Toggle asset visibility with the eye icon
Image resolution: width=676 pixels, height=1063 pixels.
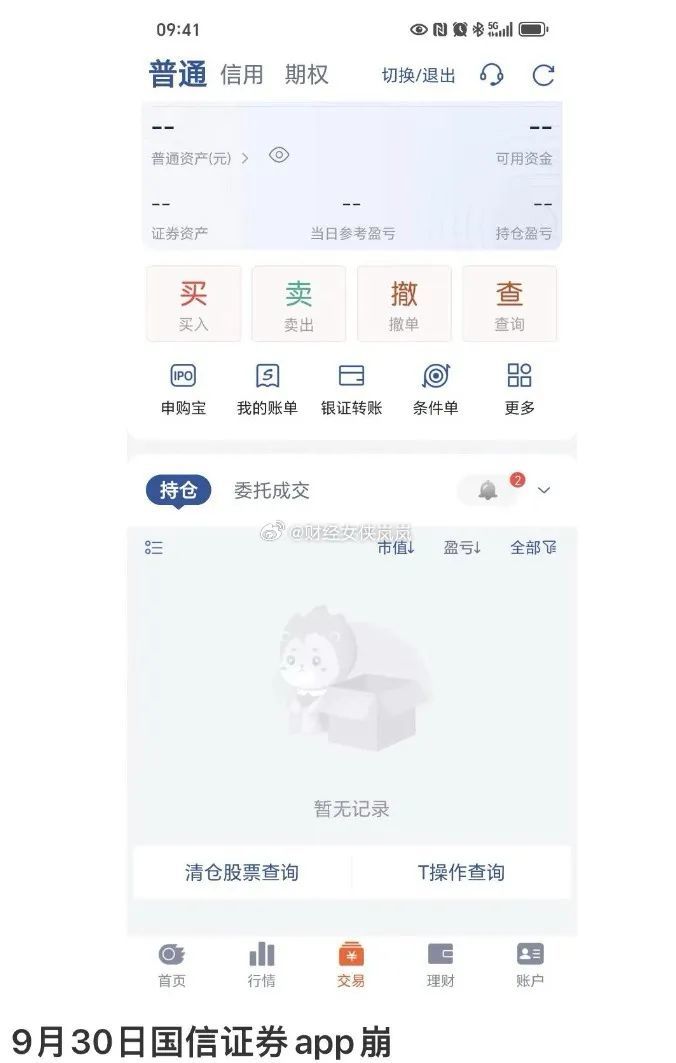point(279,155)
